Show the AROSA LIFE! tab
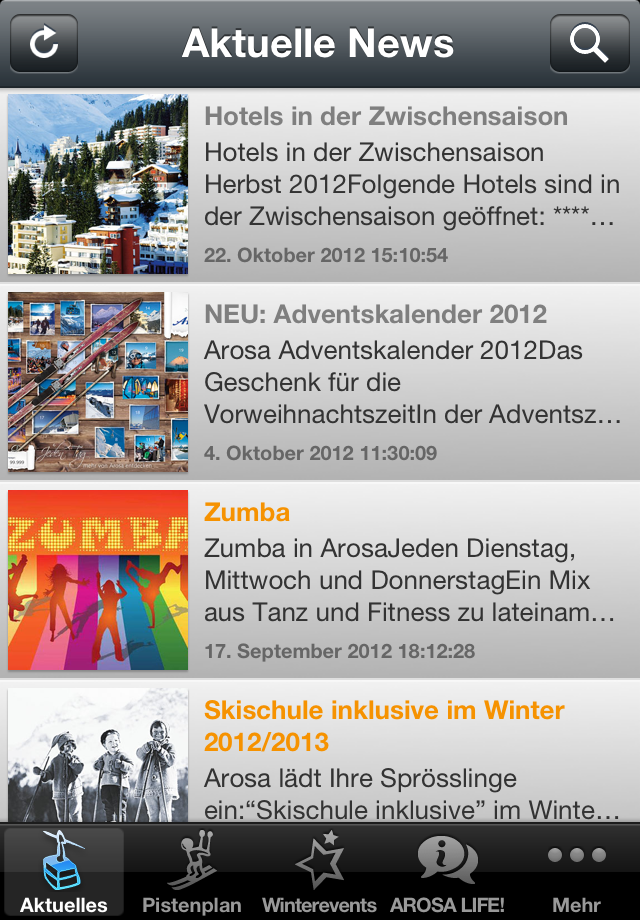Image resolution: width=640 pixels, height=920 pixels. pyautogui.click(x=448, y=872)
